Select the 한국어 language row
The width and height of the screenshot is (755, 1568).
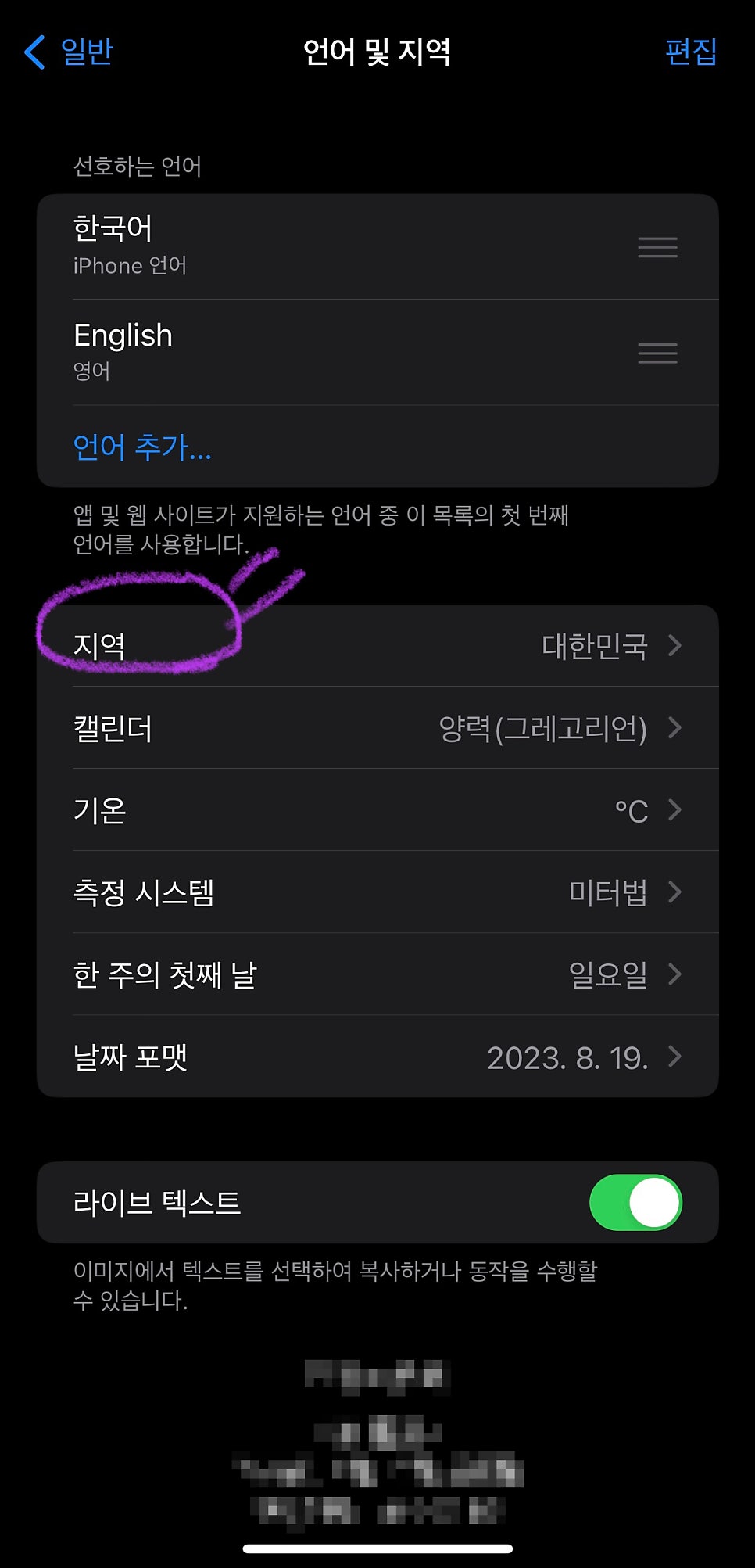click(x=377, y=246)
